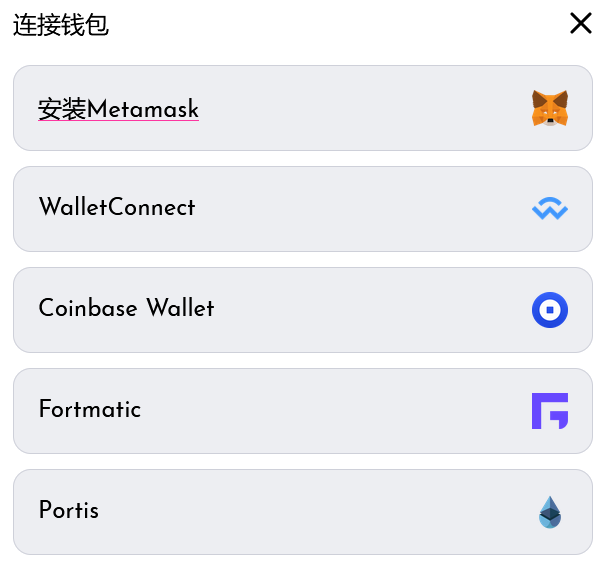Select the install Metamask option
The width and height of the screenshot is (602, 571).
point(302,108)
